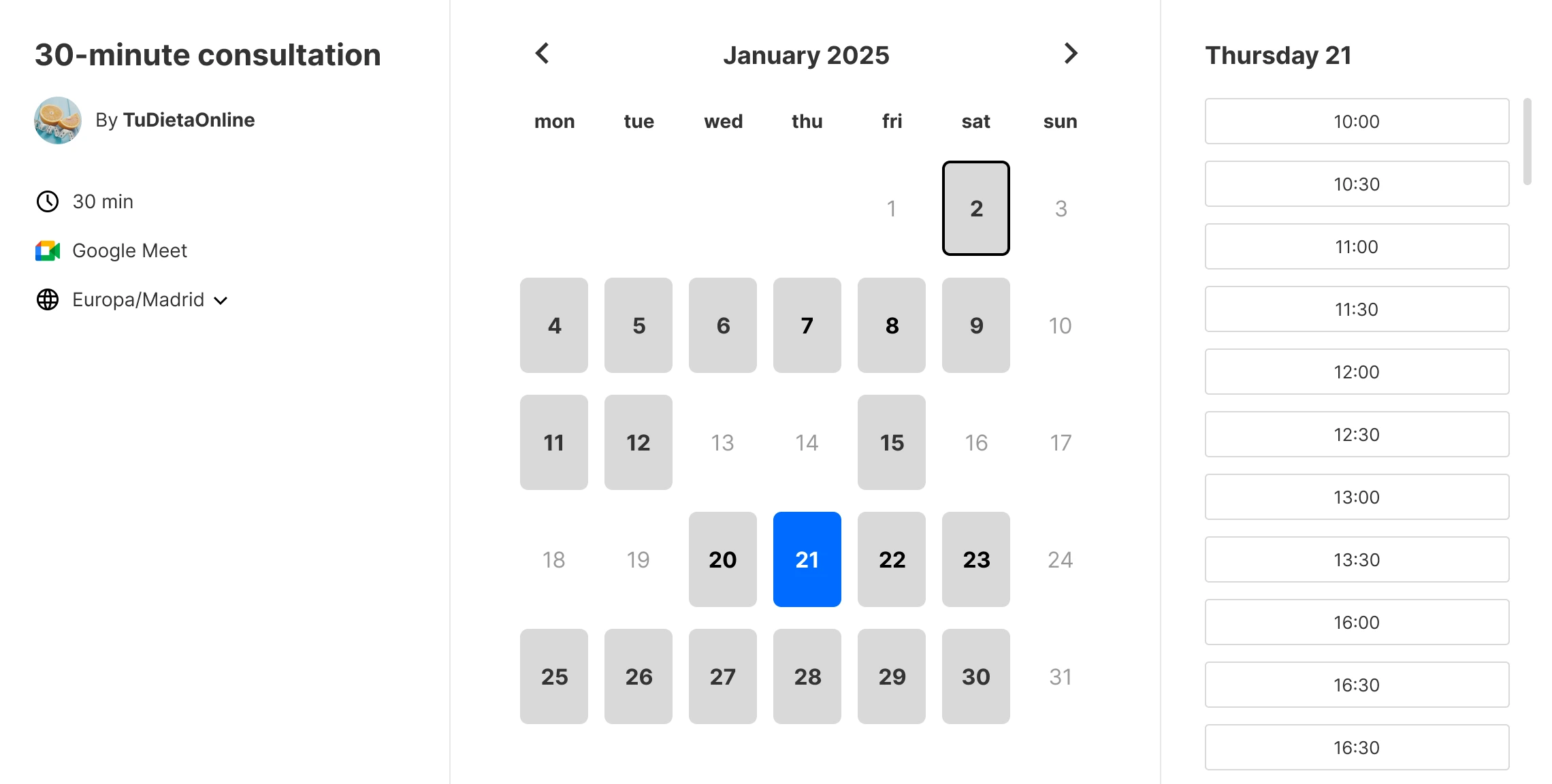Screen dimensions: 1552x784
Task: Pick the 12:00 time slot
Action: pyautogui.click(x=1356, y=372)
